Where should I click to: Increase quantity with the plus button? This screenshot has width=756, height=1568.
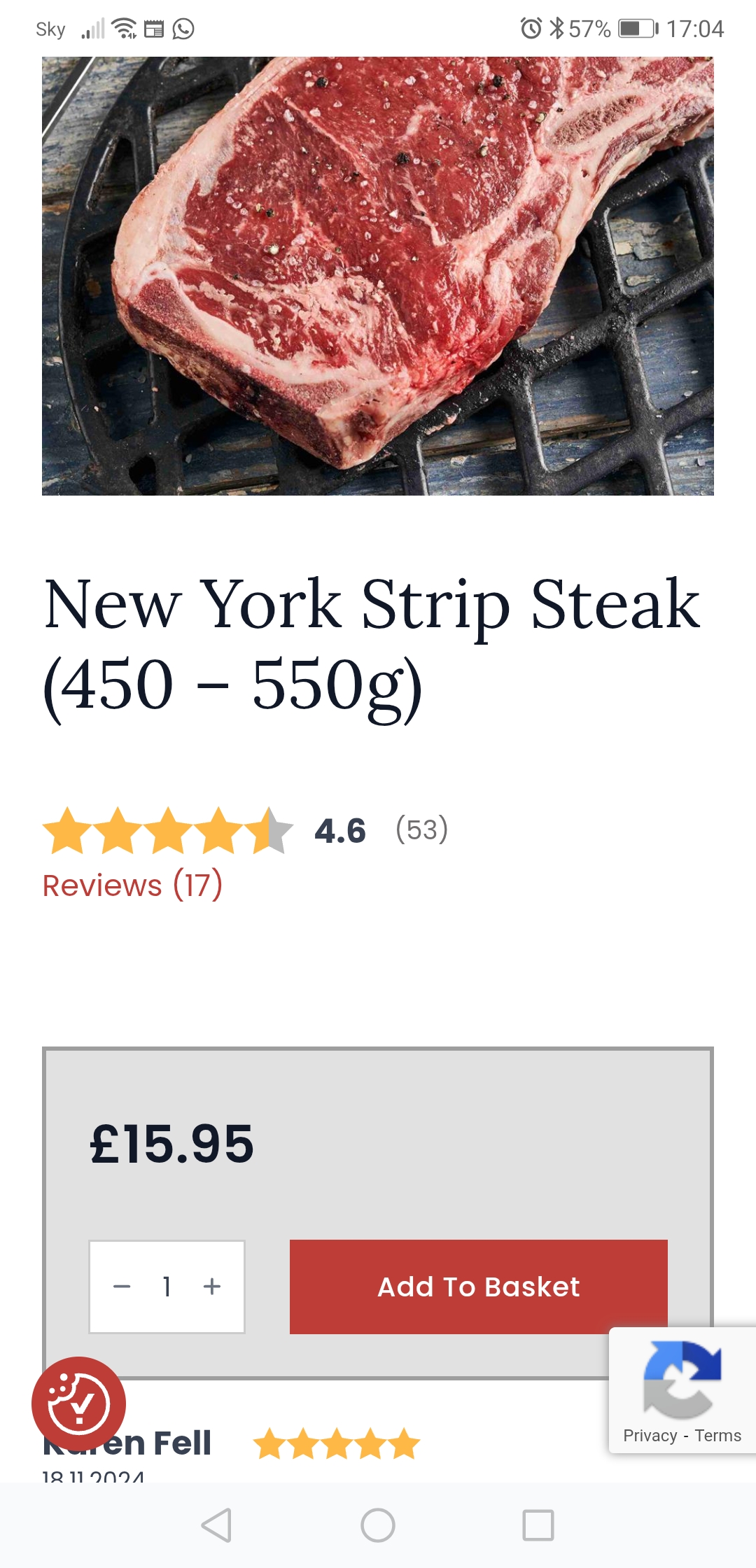coord(212,1287)
